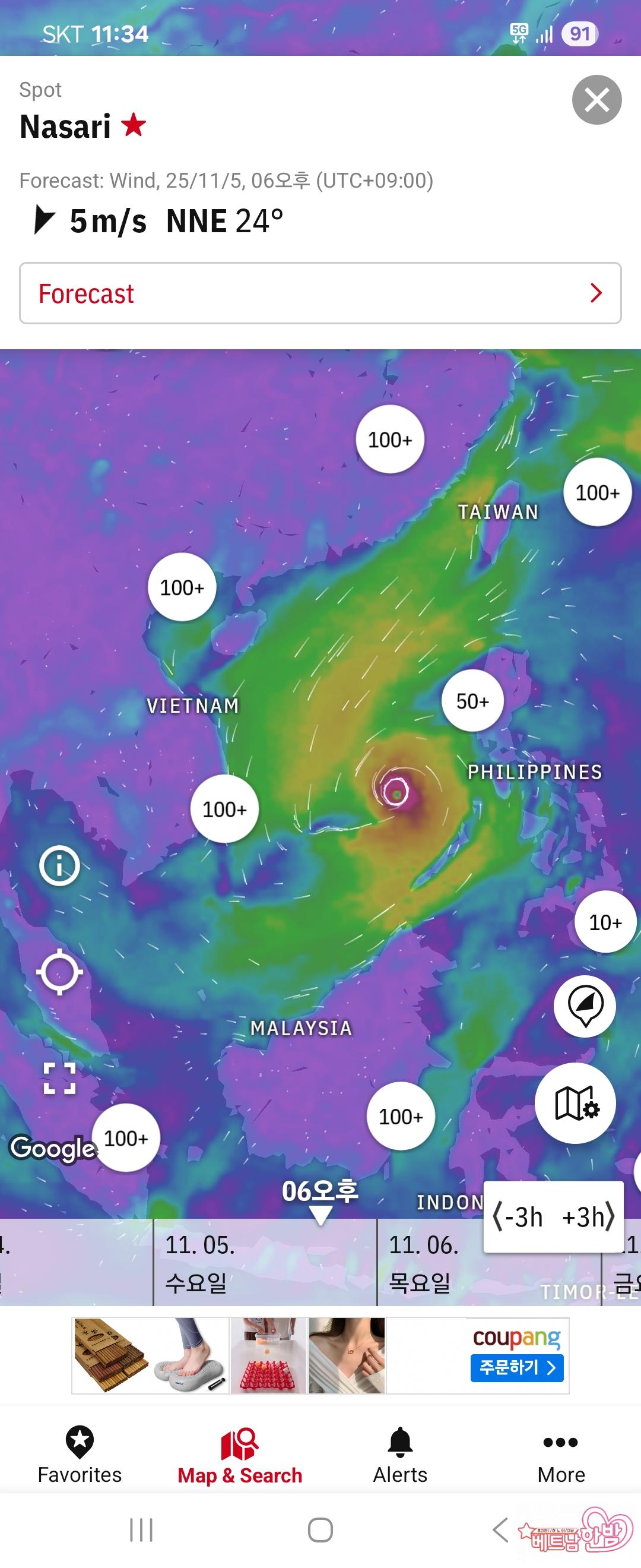Center map on my current location

(59, 972)
